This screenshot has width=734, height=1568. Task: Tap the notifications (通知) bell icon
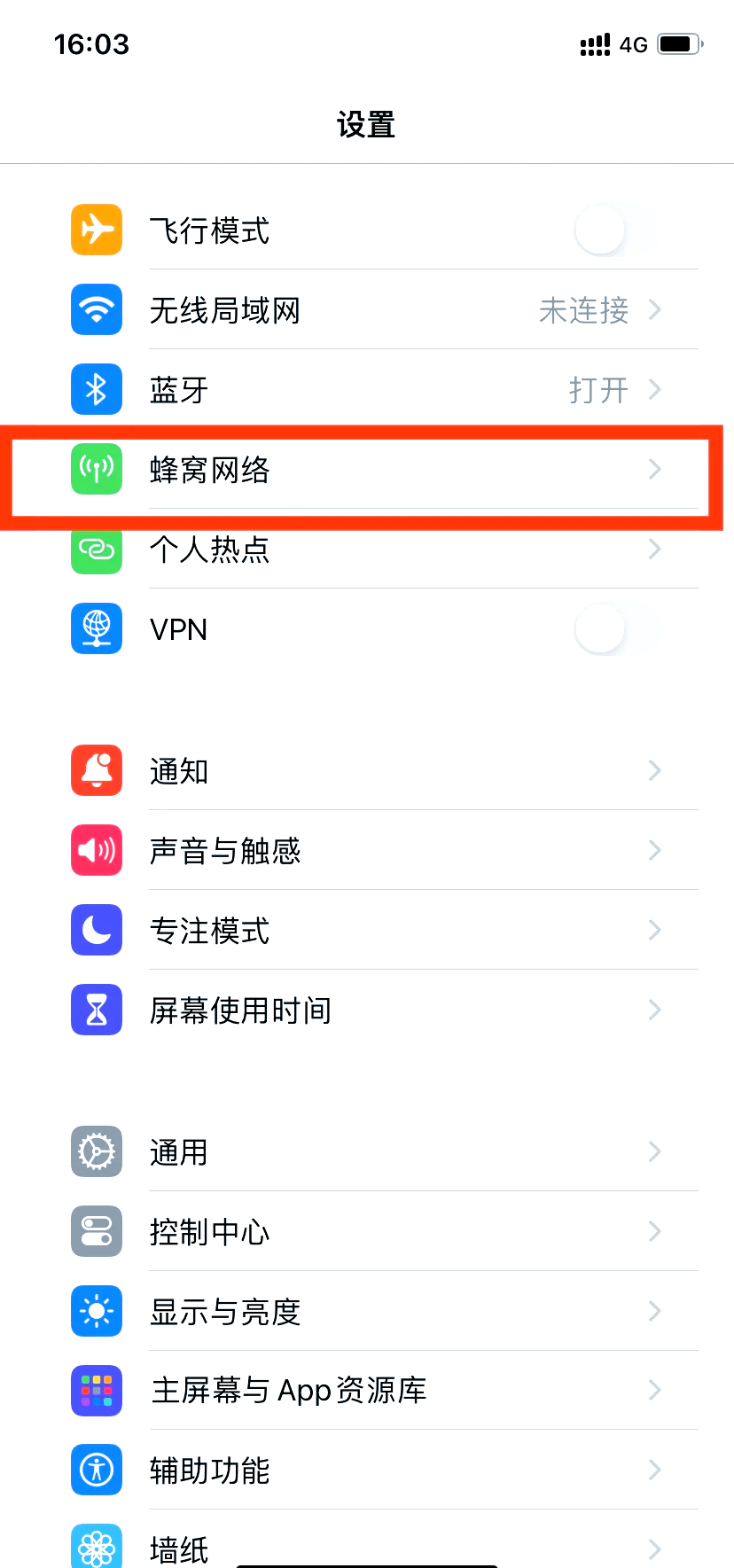(x=96, y=770)
